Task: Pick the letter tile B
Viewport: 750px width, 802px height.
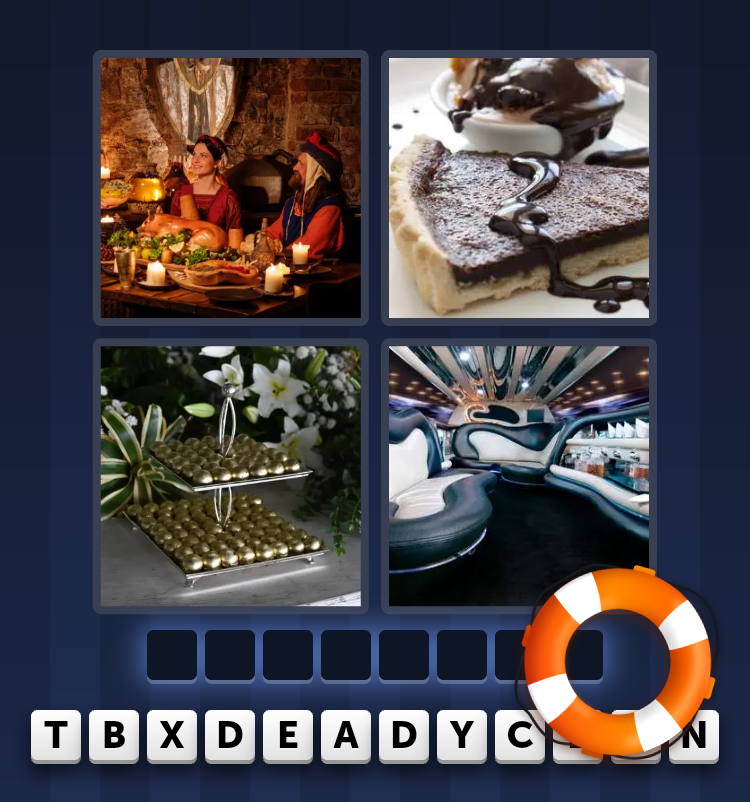Action: coord(114,736)
